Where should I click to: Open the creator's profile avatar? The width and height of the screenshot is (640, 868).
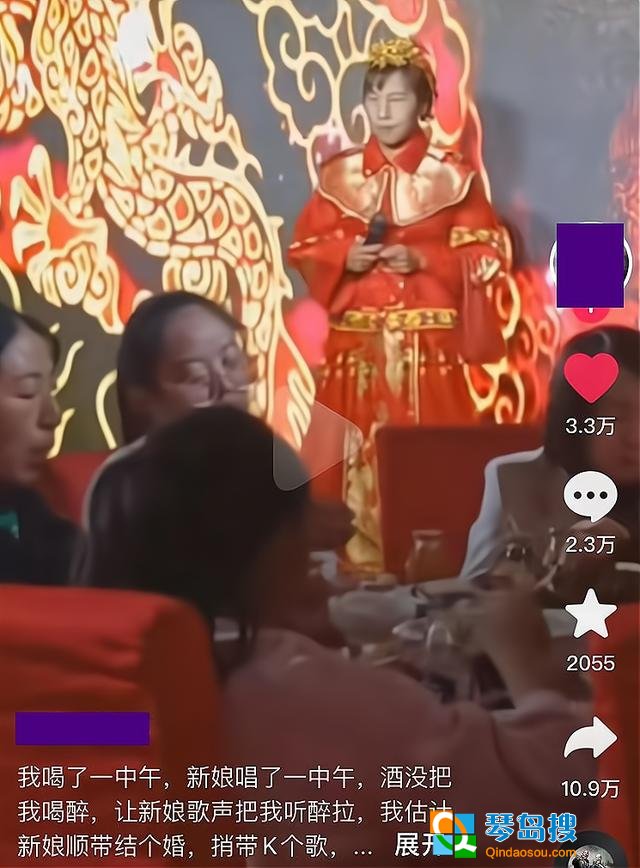coord(590,265)
